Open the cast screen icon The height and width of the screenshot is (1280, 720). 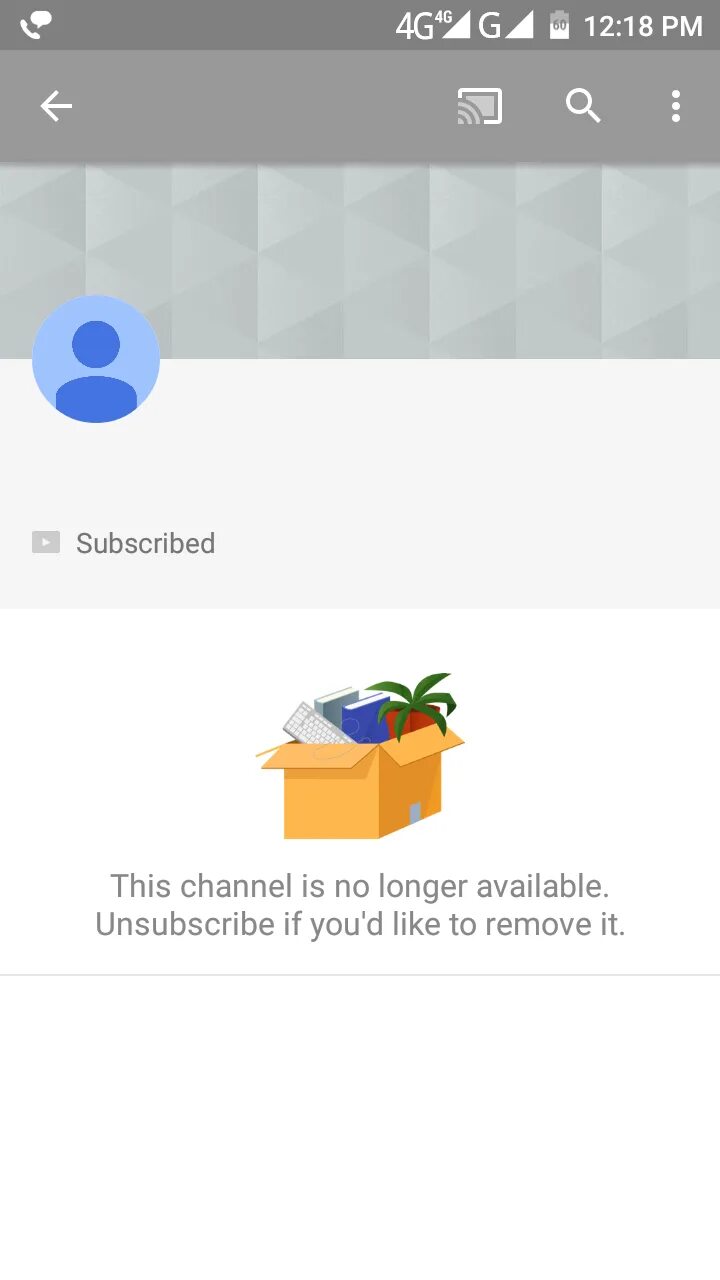(x=480, y=106)
